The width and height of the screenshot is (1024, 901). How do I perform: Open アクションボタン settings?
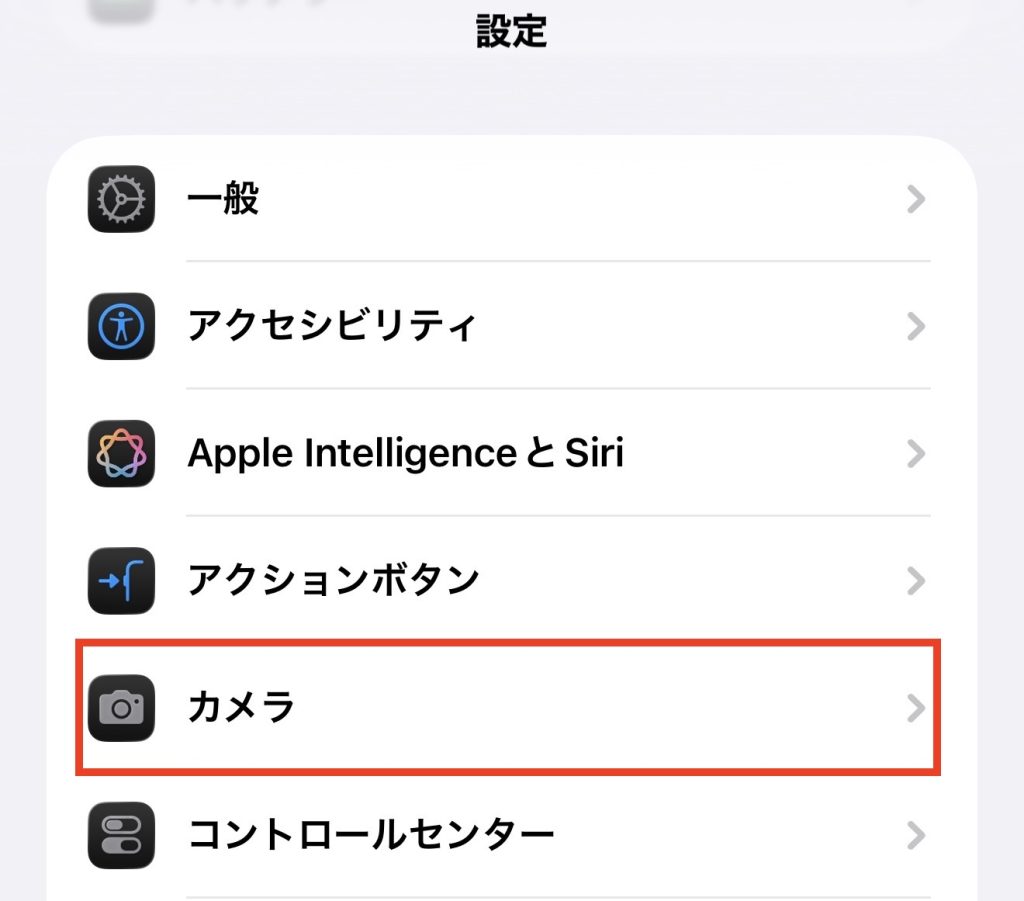510,581
